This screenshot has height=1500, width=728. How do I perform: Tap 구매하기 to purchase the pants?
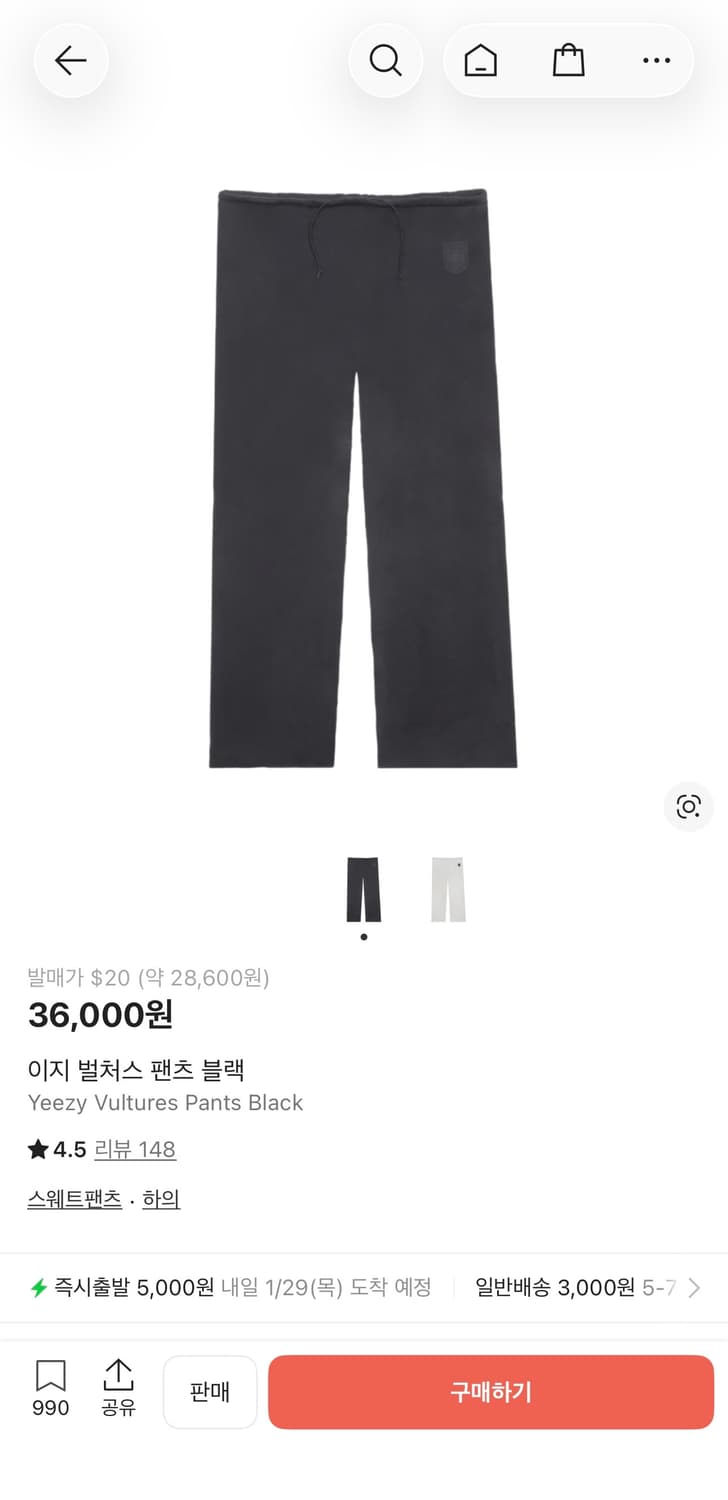pos(489,1392)
